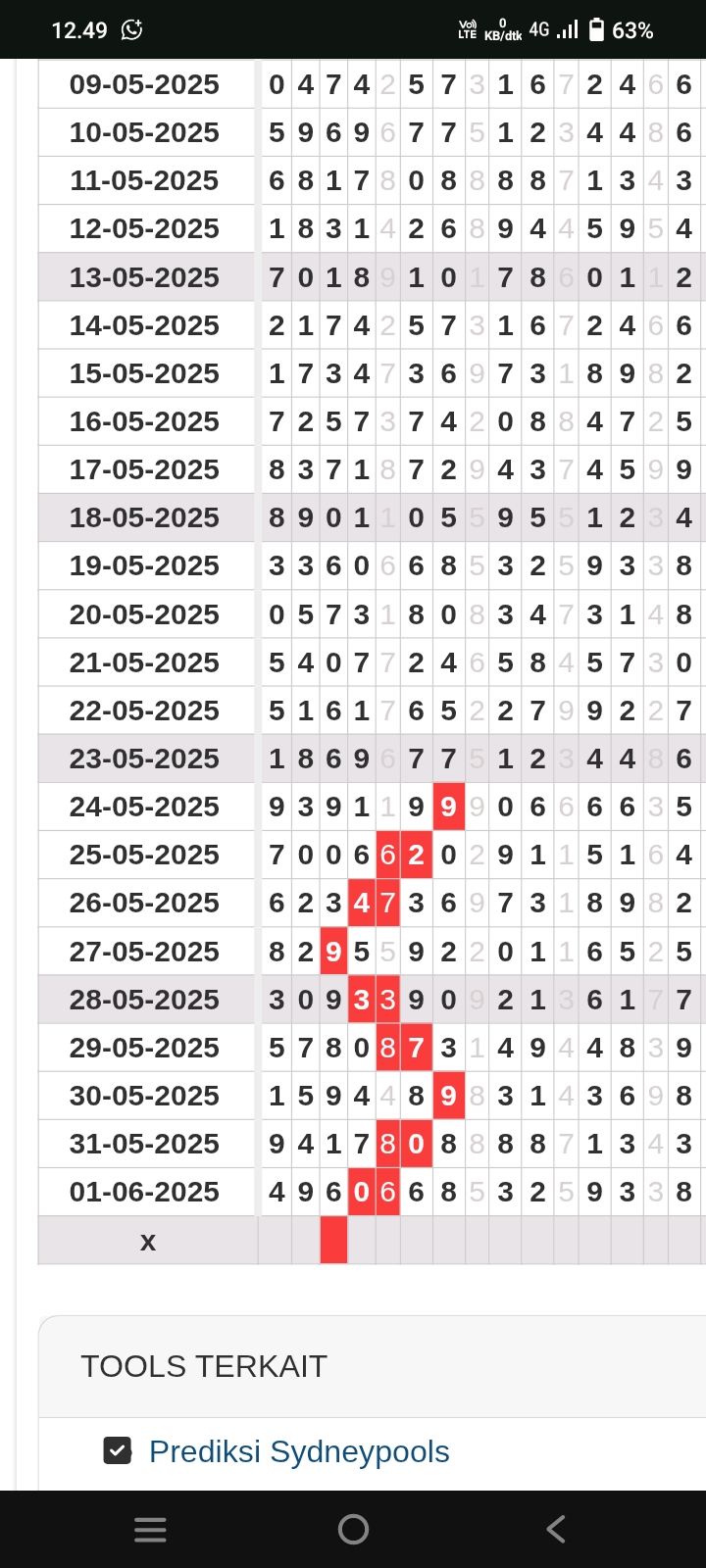Open the Prediksi Sydneypools link
The height and width of the screenshot is (1568, 706).
299,1451
